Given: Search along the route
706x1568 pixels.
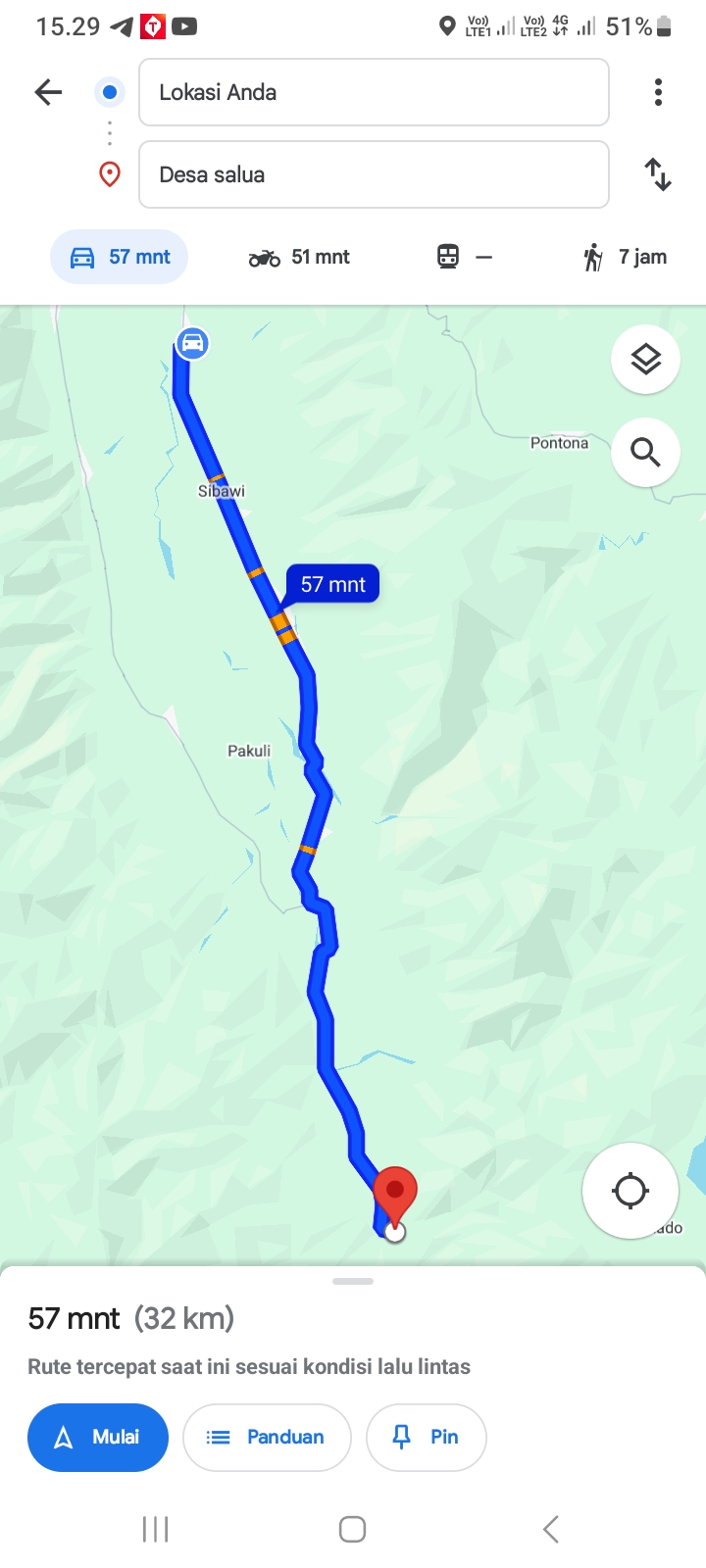Looking at the screenshot, I should coord(645,452).
